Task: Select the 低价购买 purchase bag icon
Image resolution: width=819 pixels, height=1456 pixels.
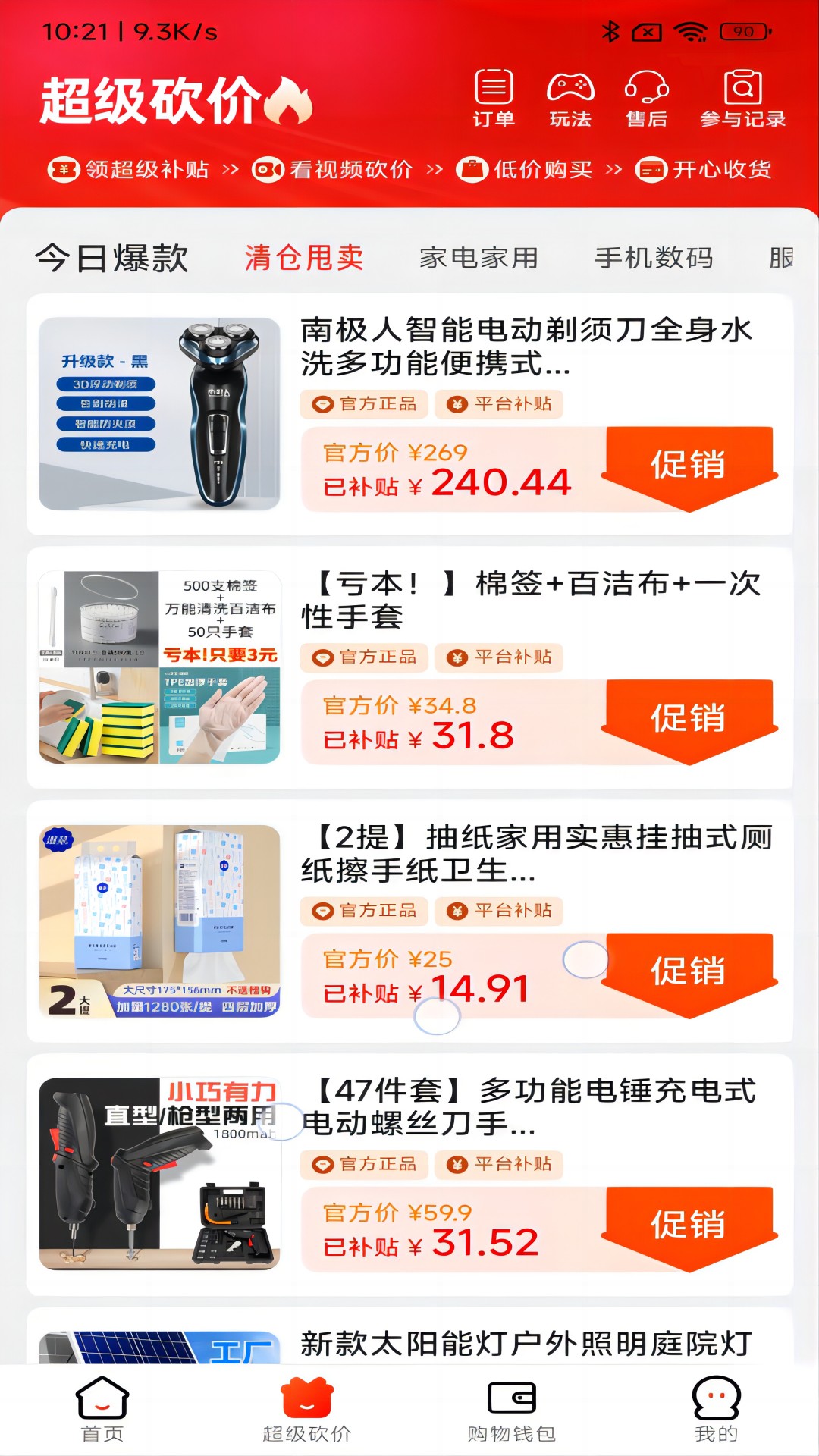Action: (472, 170)
